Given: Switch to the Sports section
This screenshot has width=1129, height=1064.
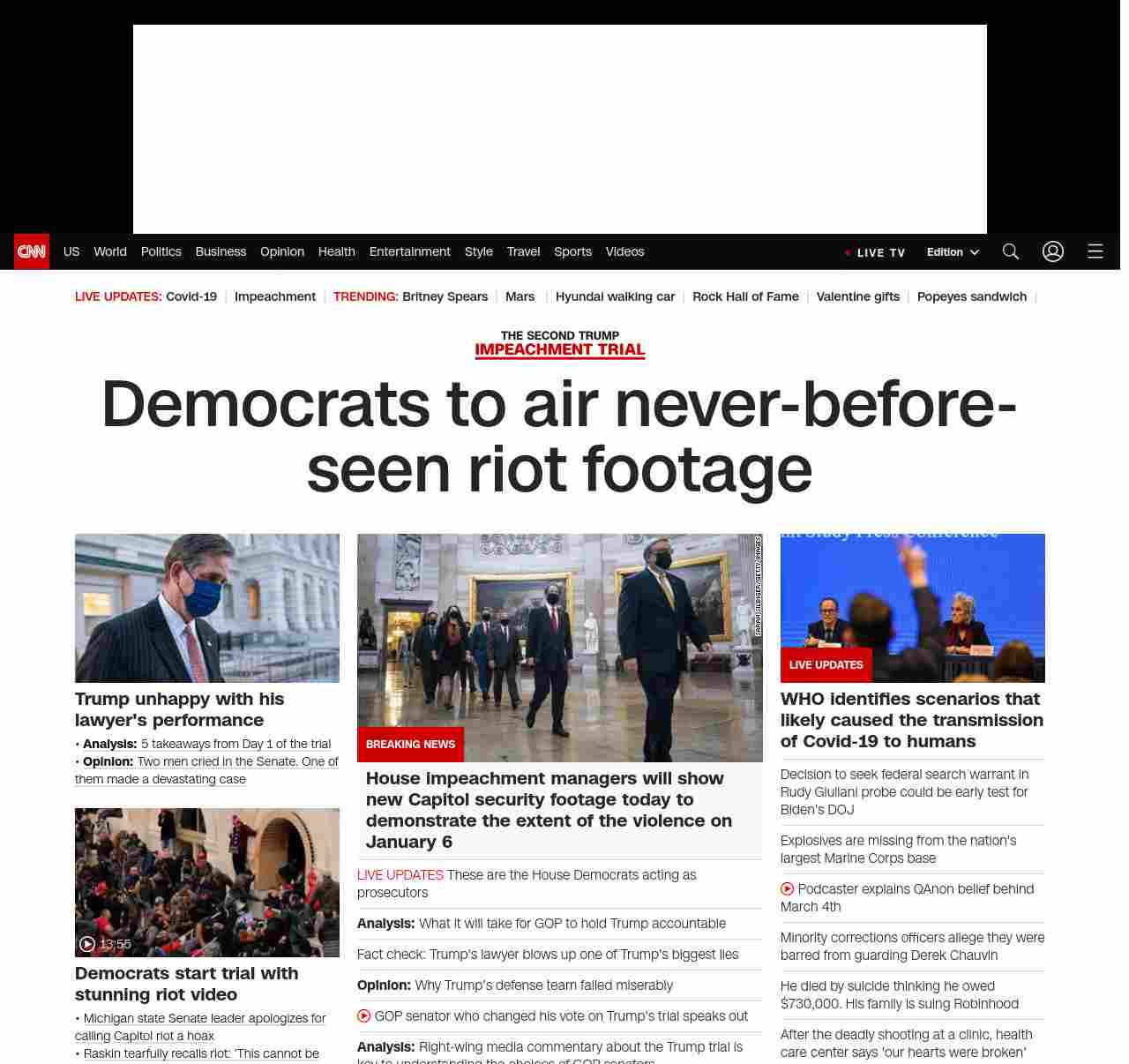Looking at the screenshot, I should [x=572, y=252].
